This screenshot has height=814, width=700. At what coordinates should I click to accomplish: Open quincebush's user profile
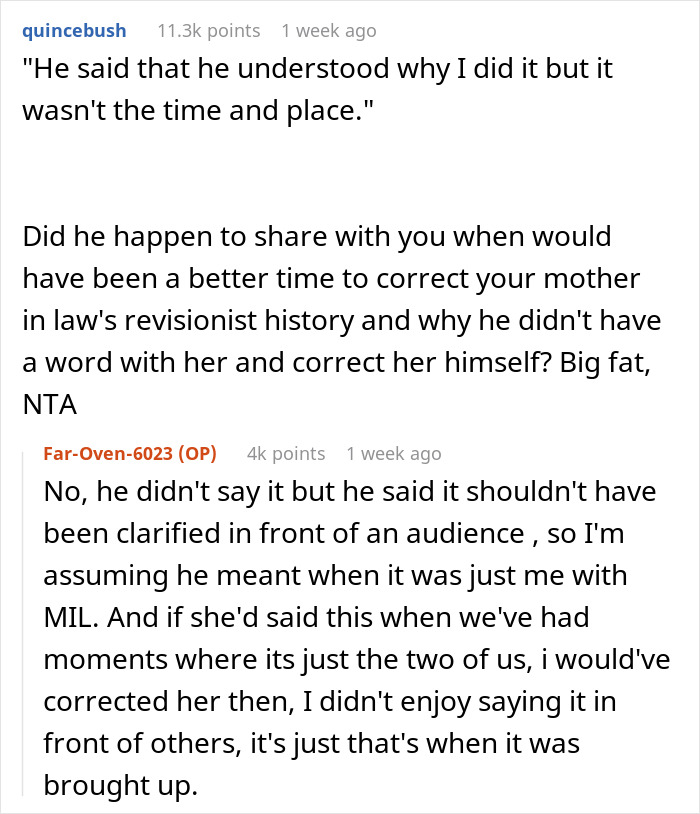74,31
